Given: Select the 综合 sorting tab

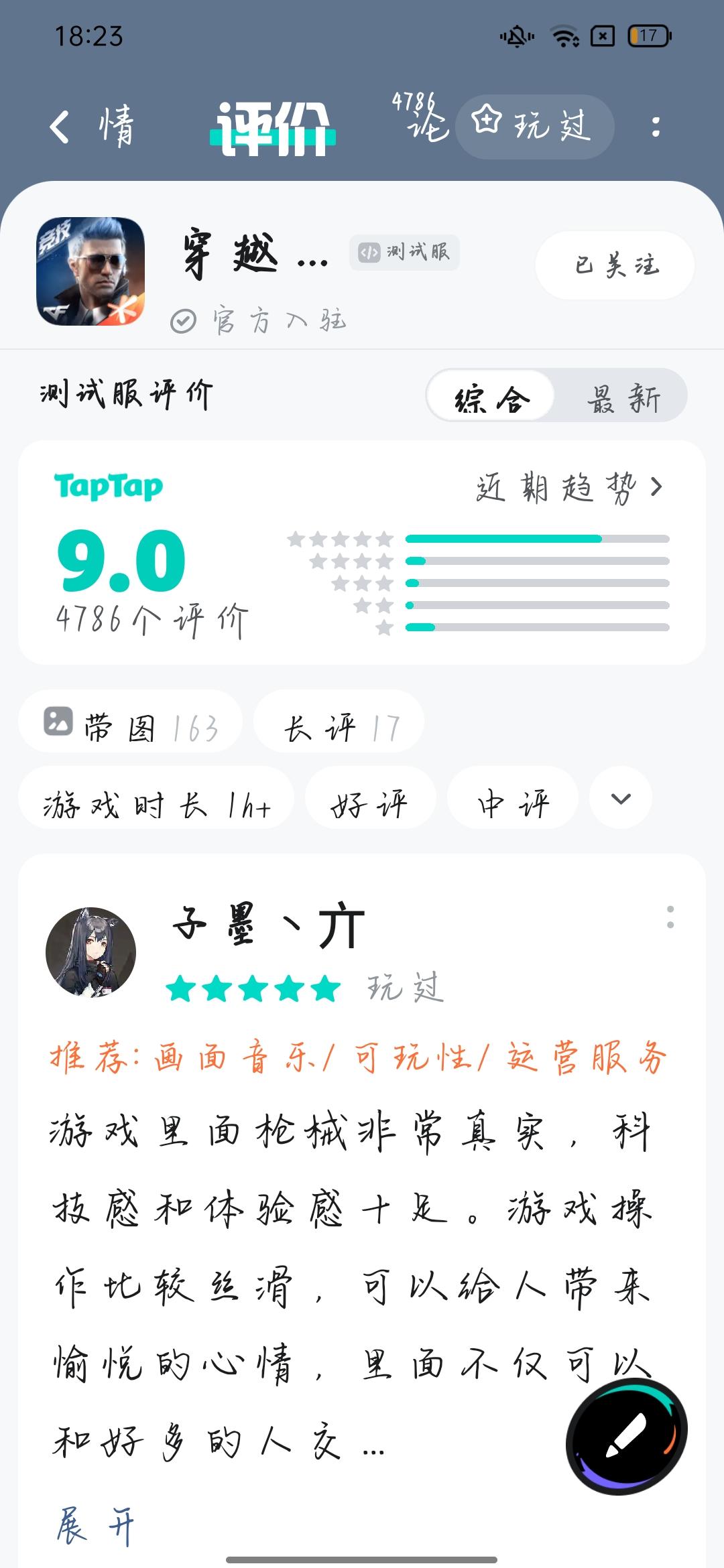Looking at the screenshot, I should pyautogui.click(x=490, y=396).
